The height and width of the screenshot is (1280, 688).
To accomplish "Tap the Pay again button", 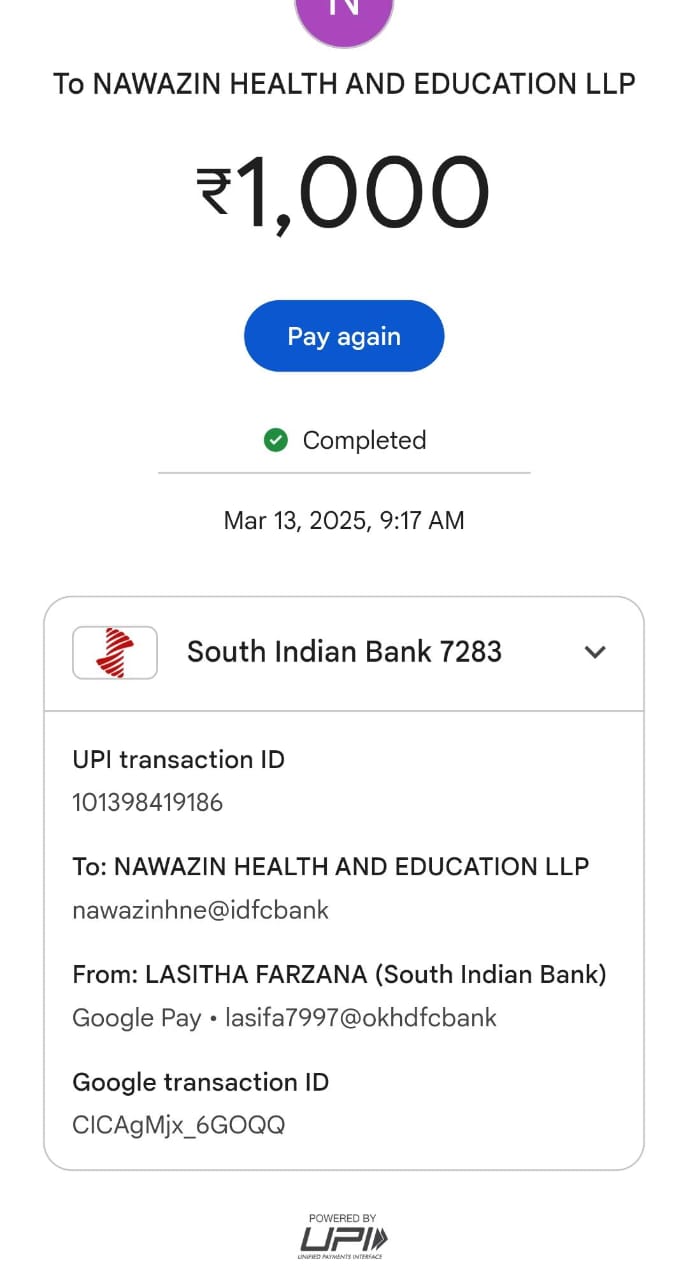I will [344, 336].
